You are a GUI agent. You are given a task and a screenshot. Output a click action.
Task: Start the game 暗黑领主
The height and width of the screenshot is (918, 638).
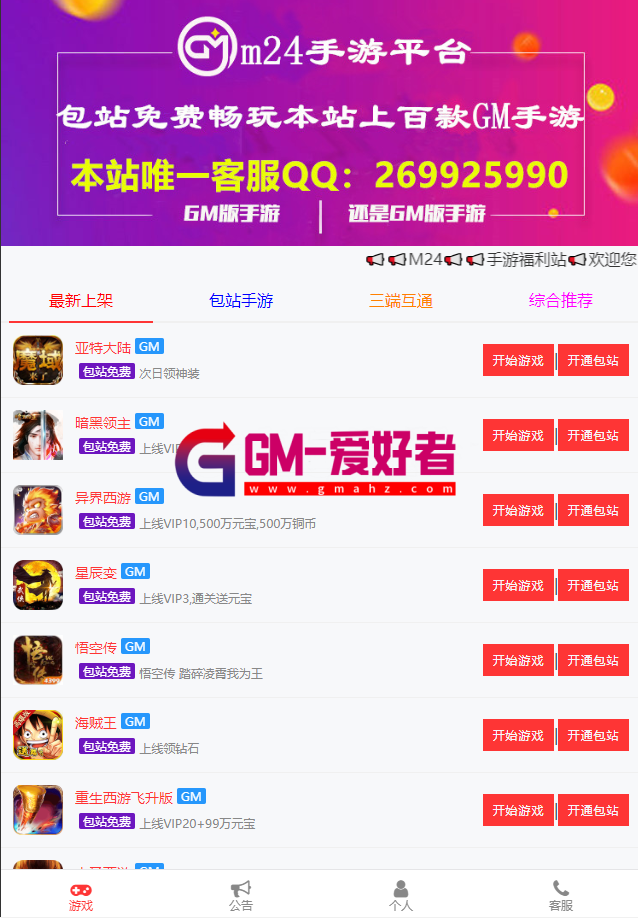tap(518, 436)
